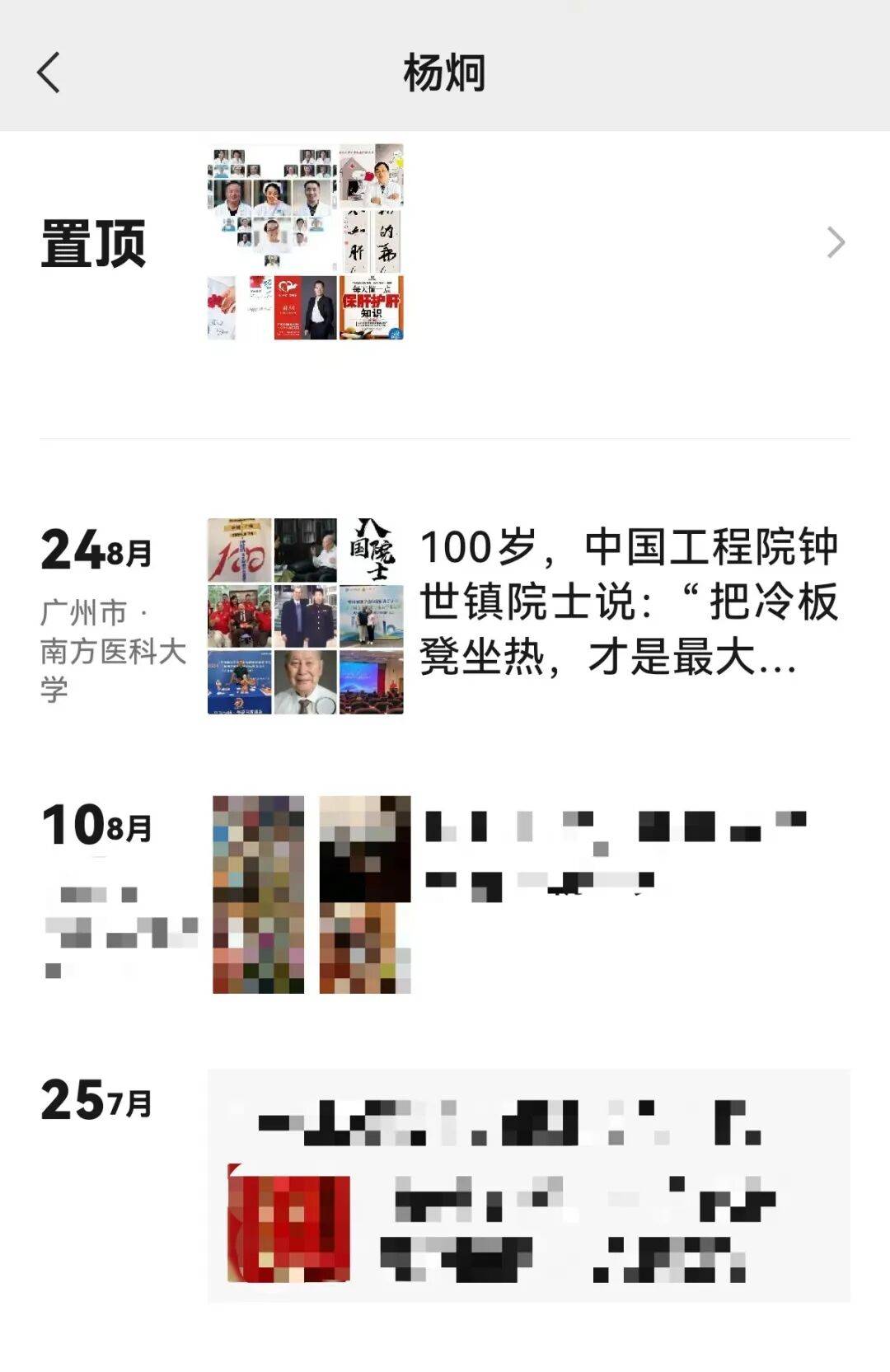Expand the pinned posts with the right chevron
The image size is (890, 1372).
[x=837, y=243]
